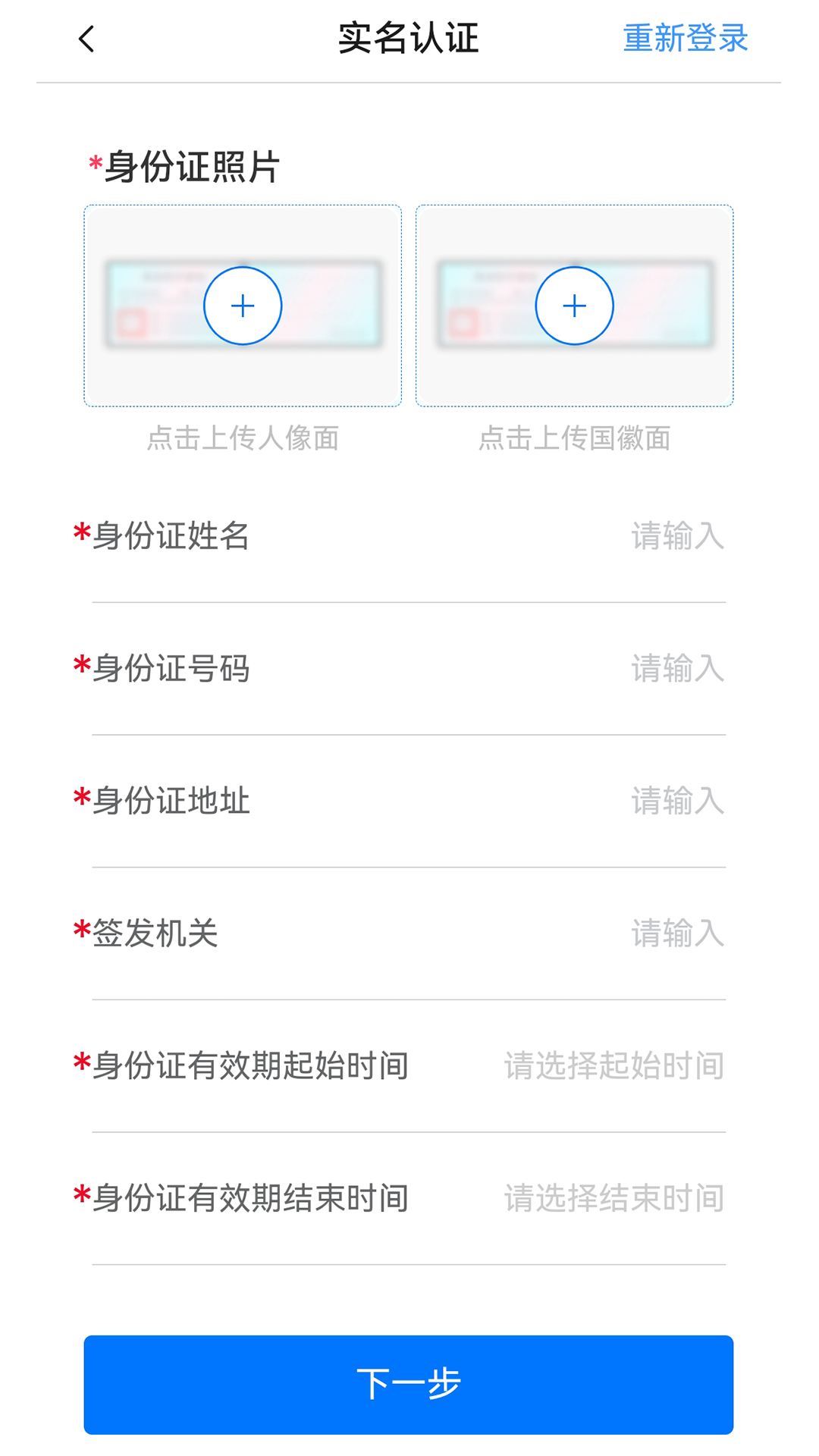Viewport: 819px width, 1456px height.
Task: Click the 身份证地址 input field
Action: 677,801
